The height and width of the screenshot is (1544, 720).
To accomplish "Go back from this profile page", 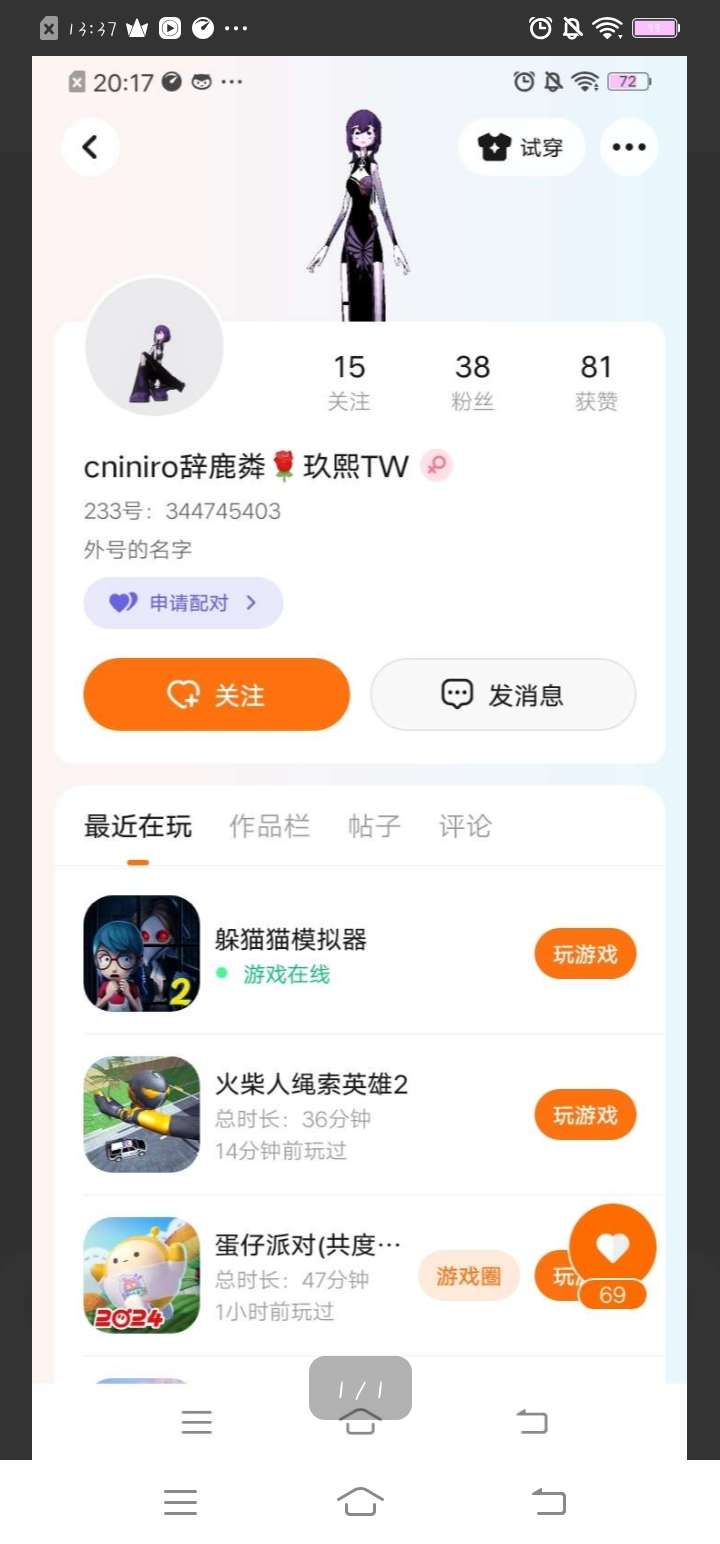I will [x=90, y=148].
